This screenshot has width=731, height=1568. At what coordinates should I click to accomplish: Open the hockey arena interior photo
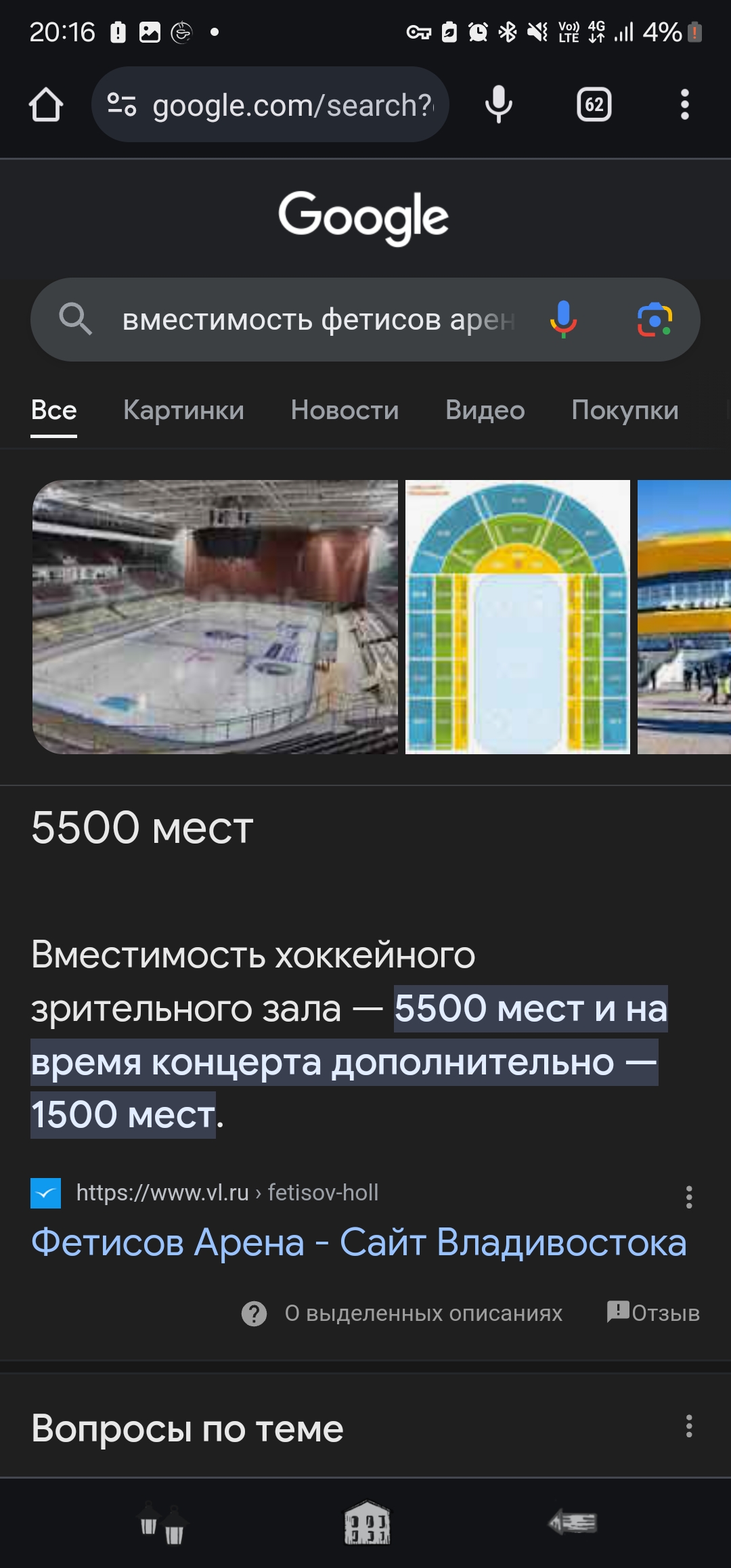pyautogui.click(x=215, y=617)
